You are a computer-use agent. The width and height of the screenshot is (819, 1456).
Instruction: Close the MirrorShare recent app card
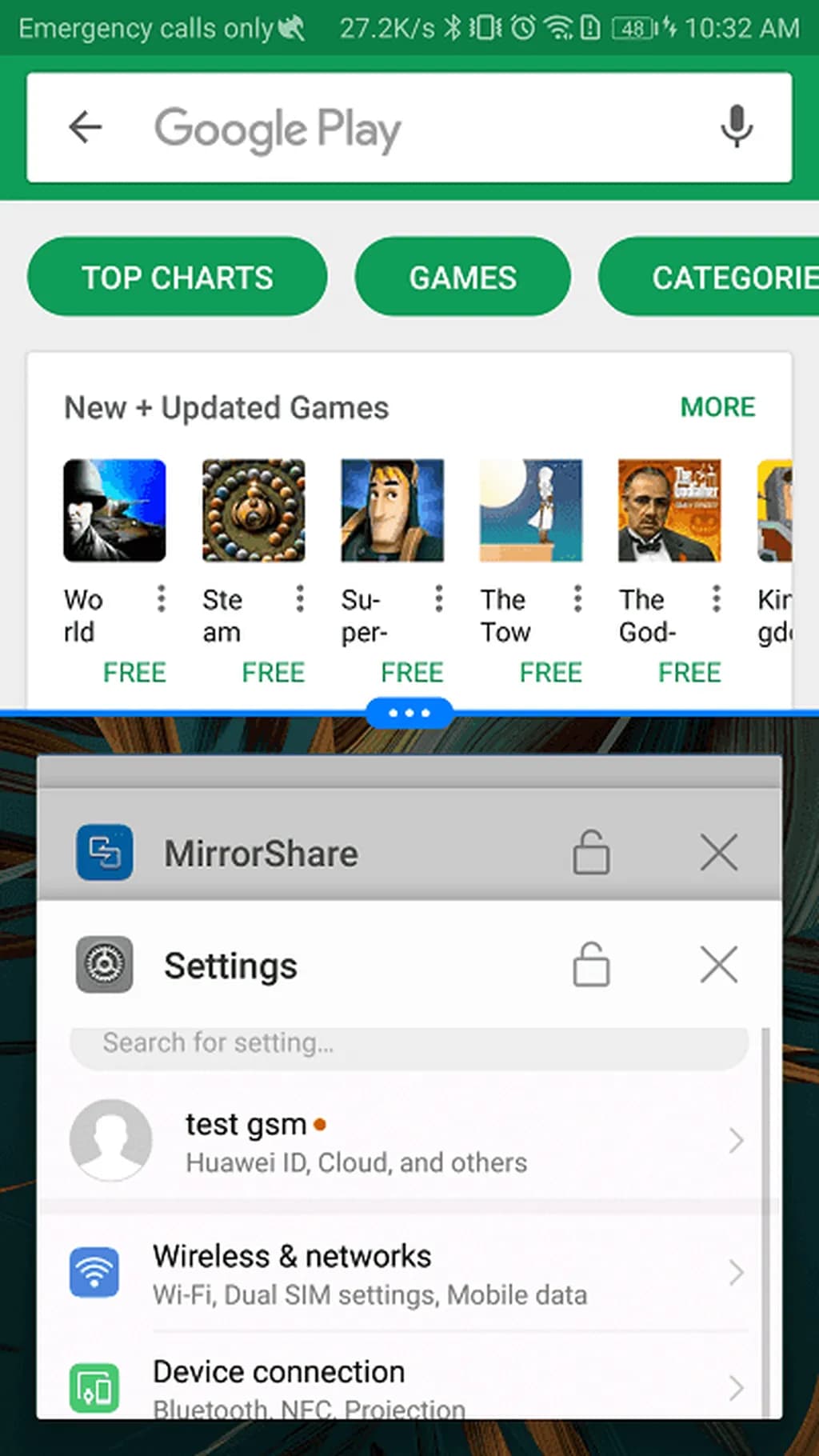(718, 853)
